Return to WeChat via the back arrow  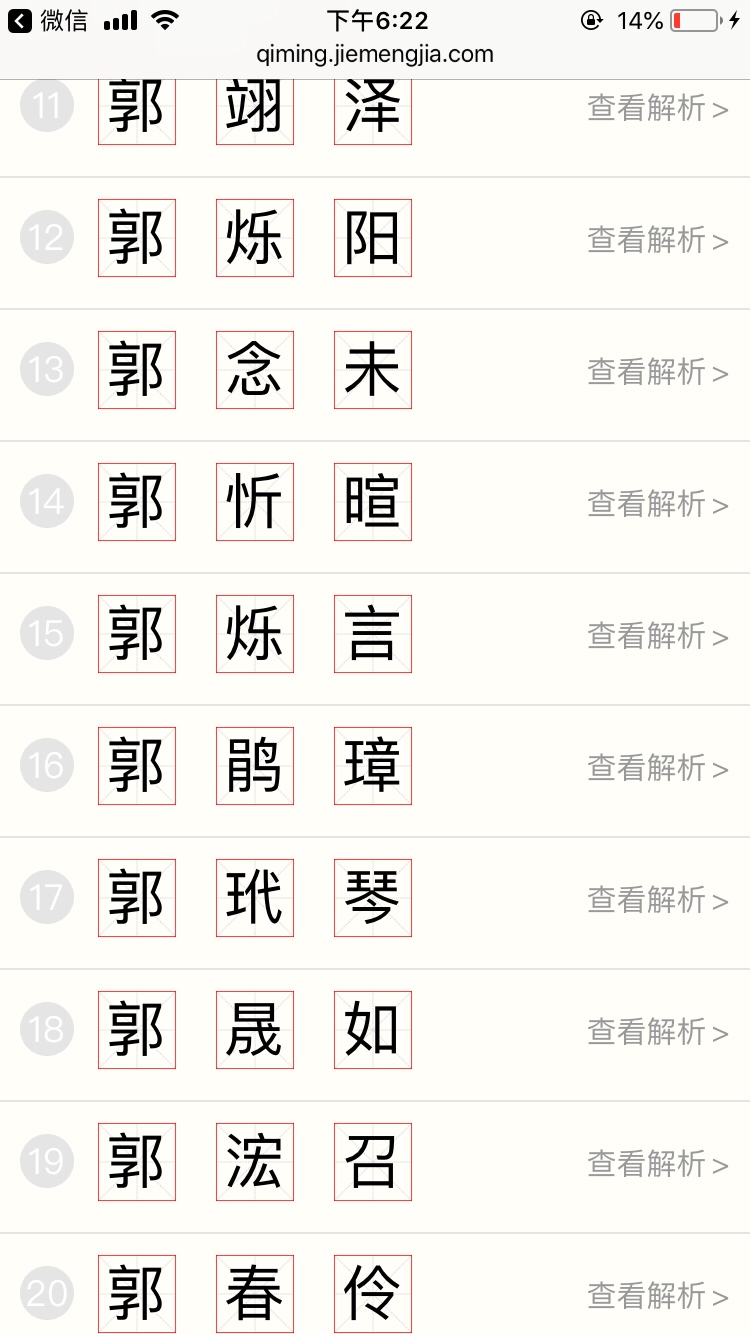(20, 21)
